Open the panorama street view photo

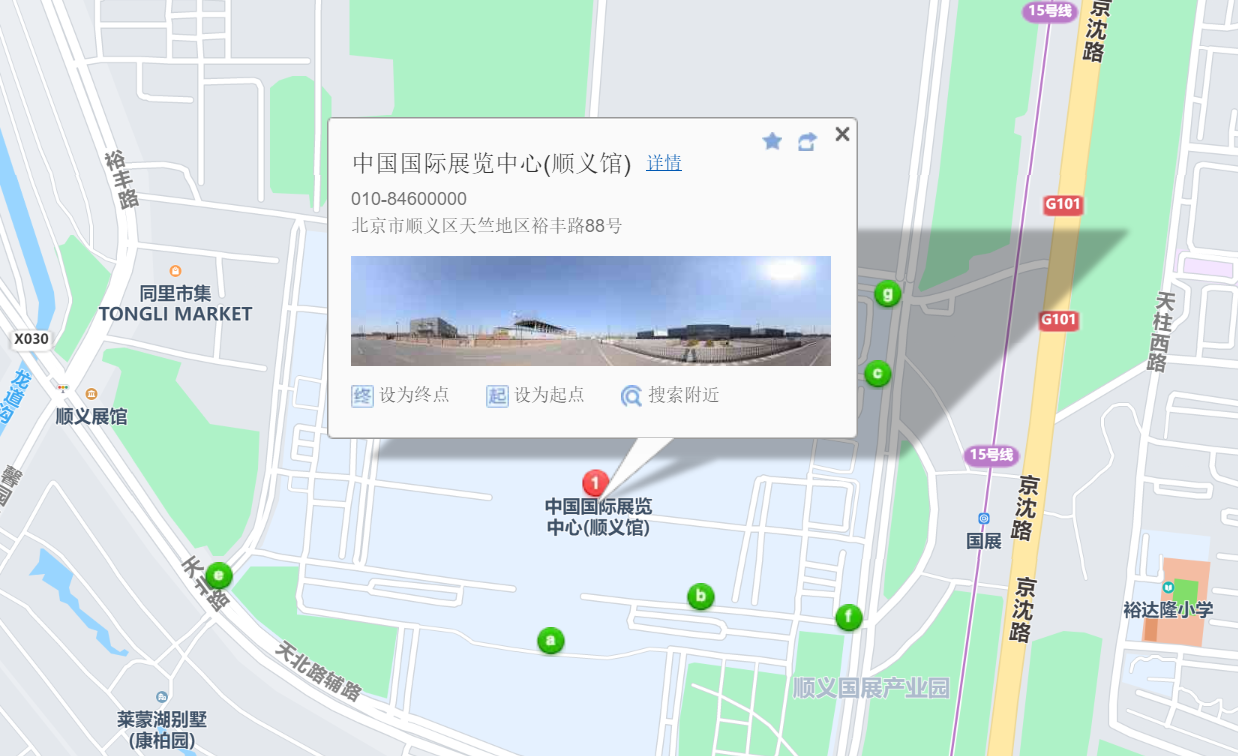590,311
